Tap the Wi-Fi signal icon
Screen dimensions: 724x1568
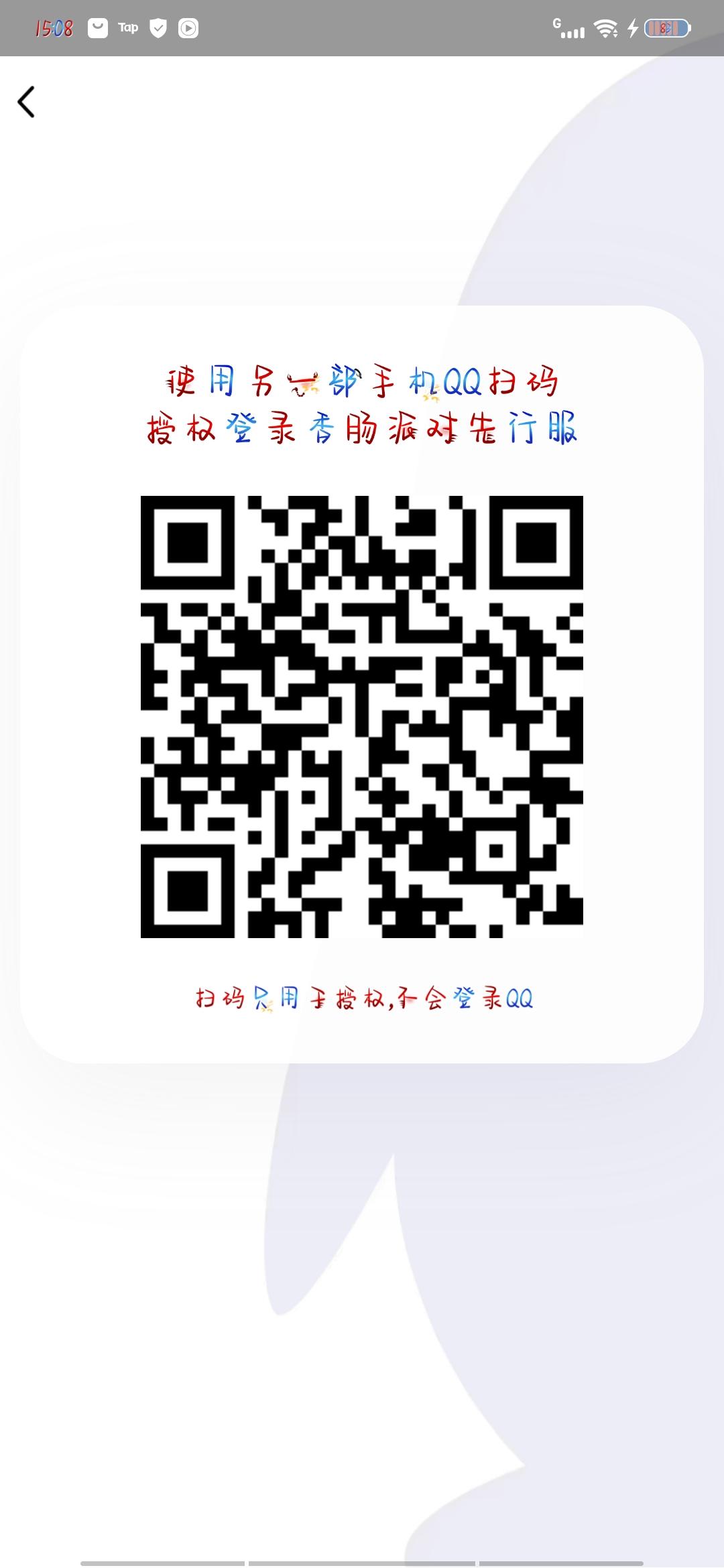pos(605,27)
